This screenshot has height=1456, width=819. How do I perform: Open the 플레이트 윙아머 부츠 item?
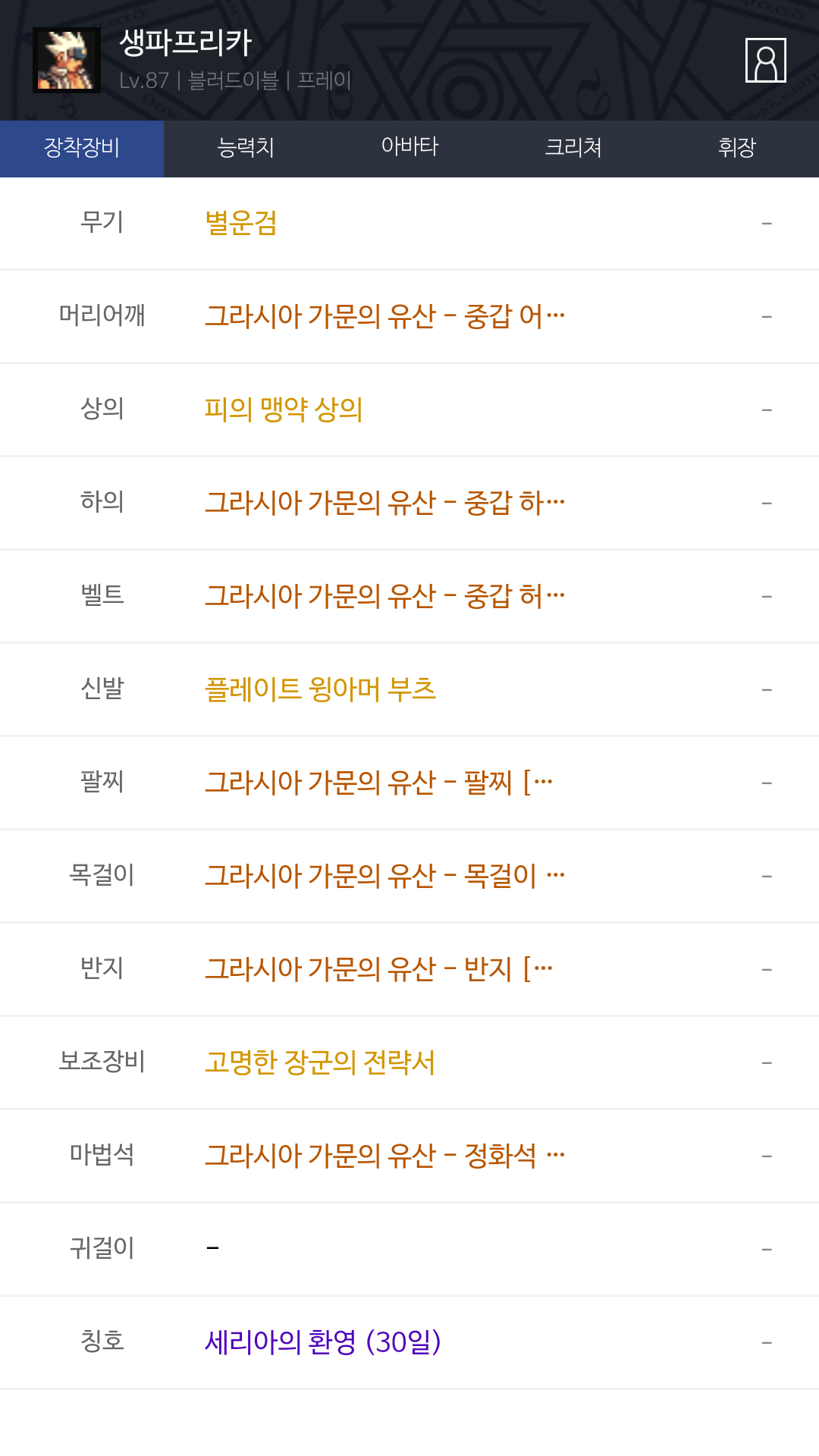[x=320, y=689]
